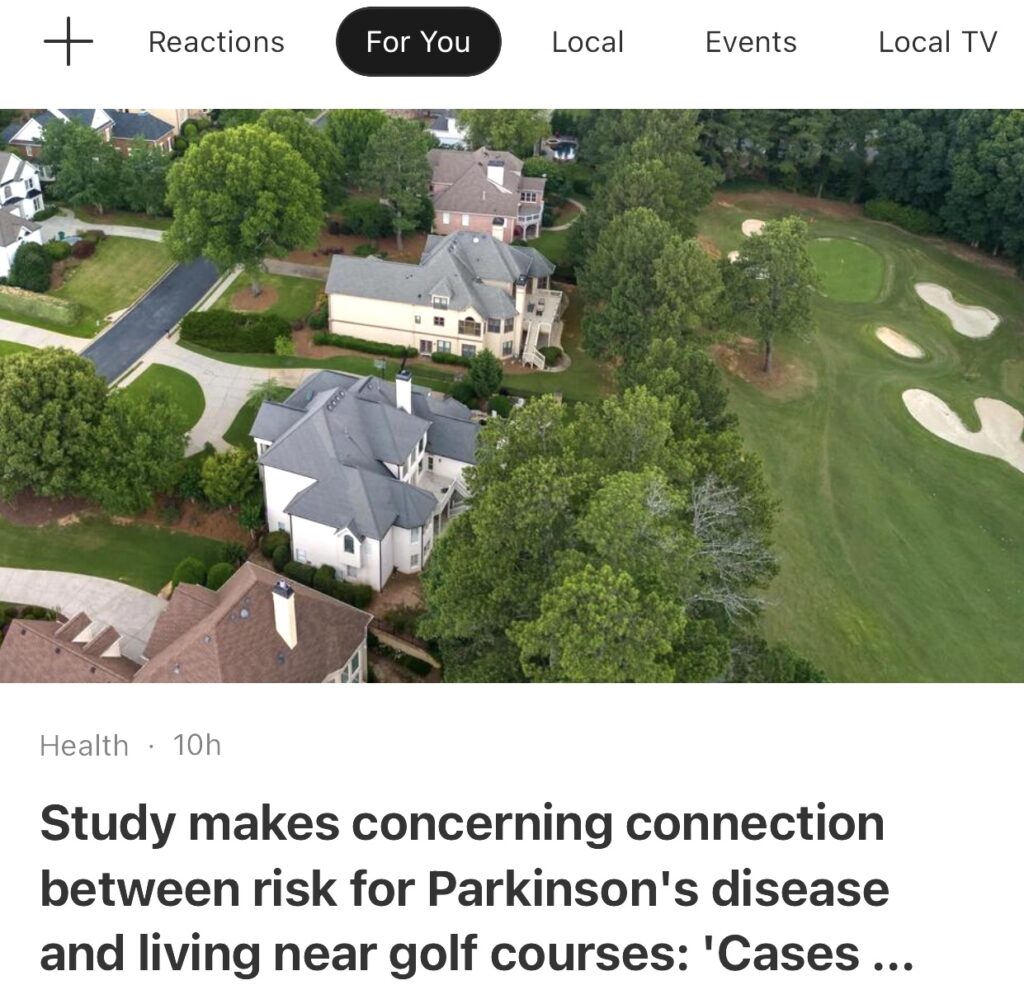Tap the plus icon to add topics
The width and height of the screenshot is (1024, 1004).
(x=68, y=42)
